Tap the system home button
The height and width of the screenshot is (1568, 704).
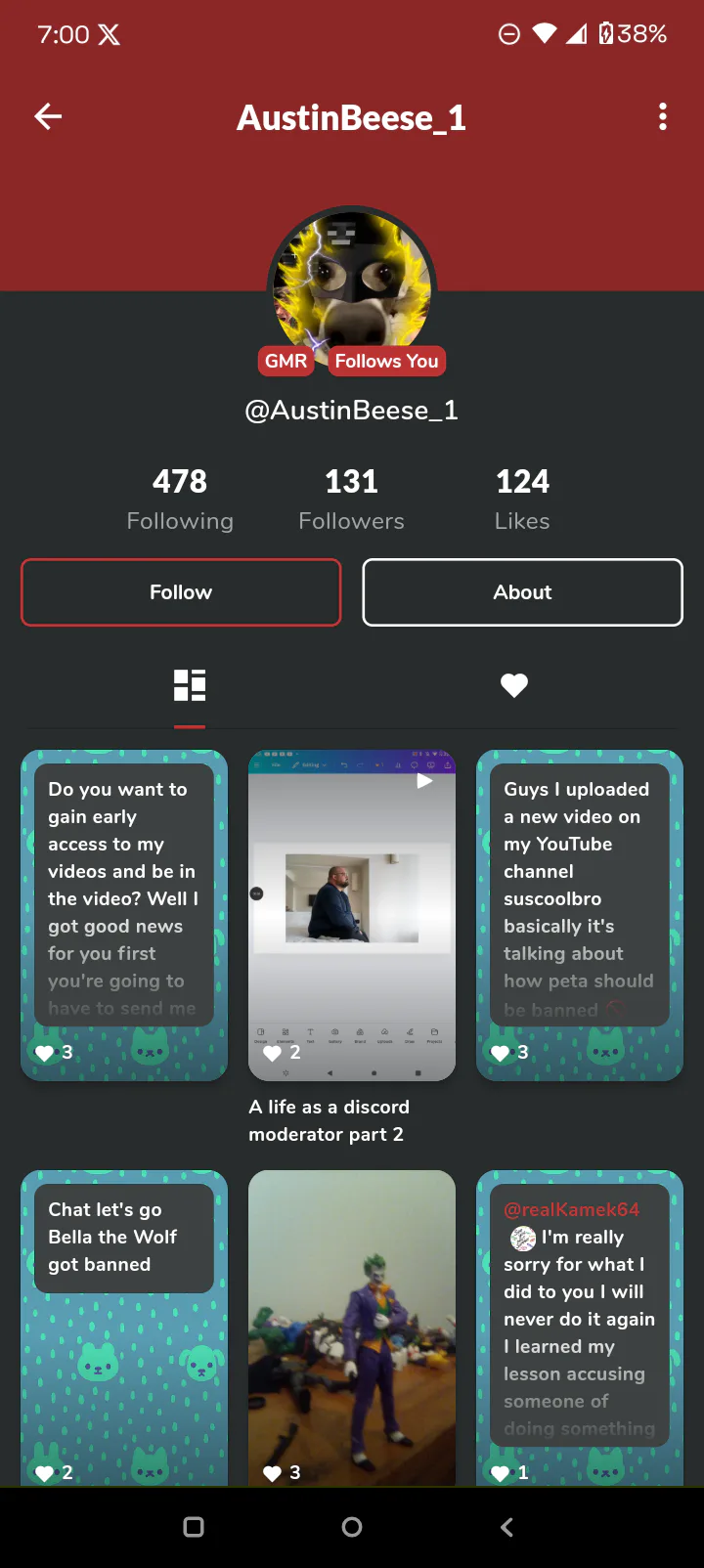352,1527
